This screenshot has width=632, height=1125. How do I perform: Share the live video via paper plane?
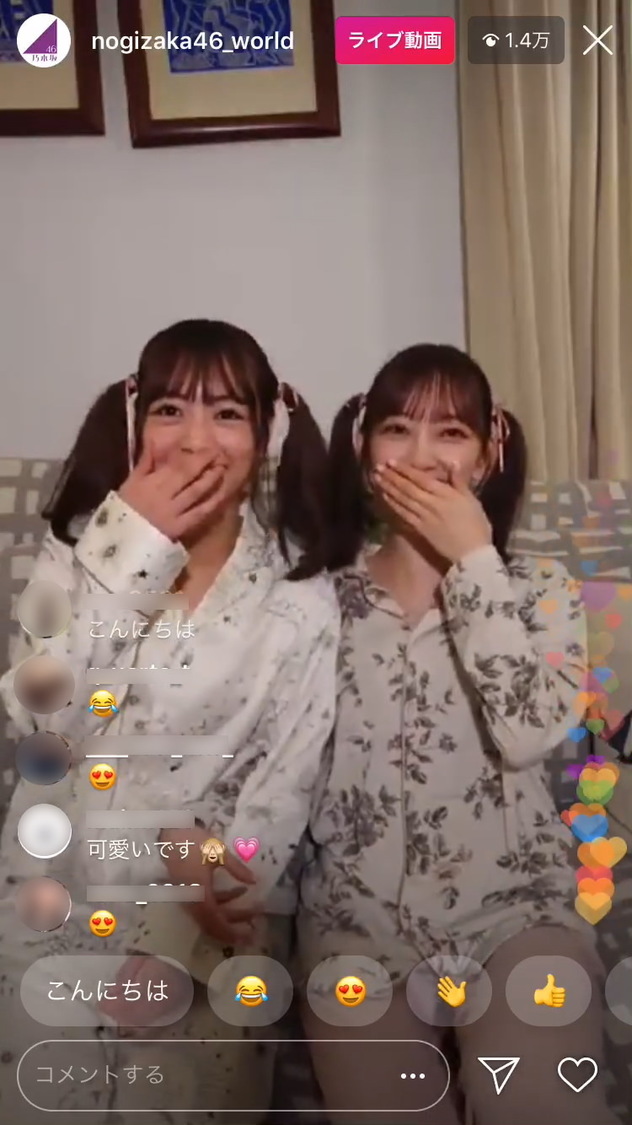499,1075
